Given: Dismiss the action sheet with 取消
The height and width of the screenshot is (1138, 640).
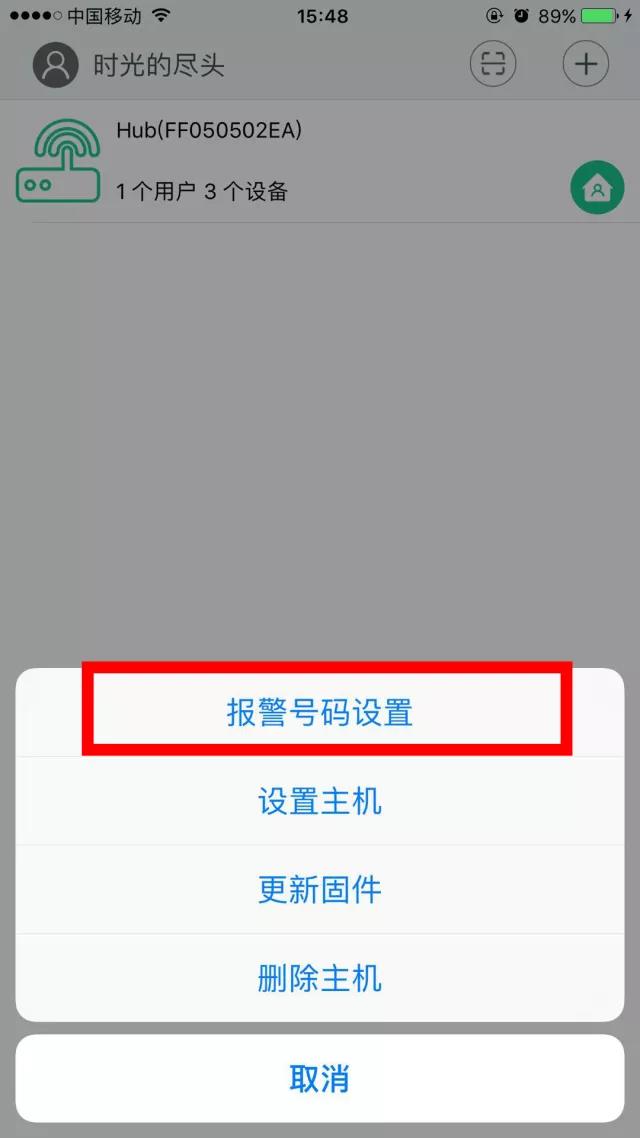Looking at the screenshot, I should coord(320,1078).
